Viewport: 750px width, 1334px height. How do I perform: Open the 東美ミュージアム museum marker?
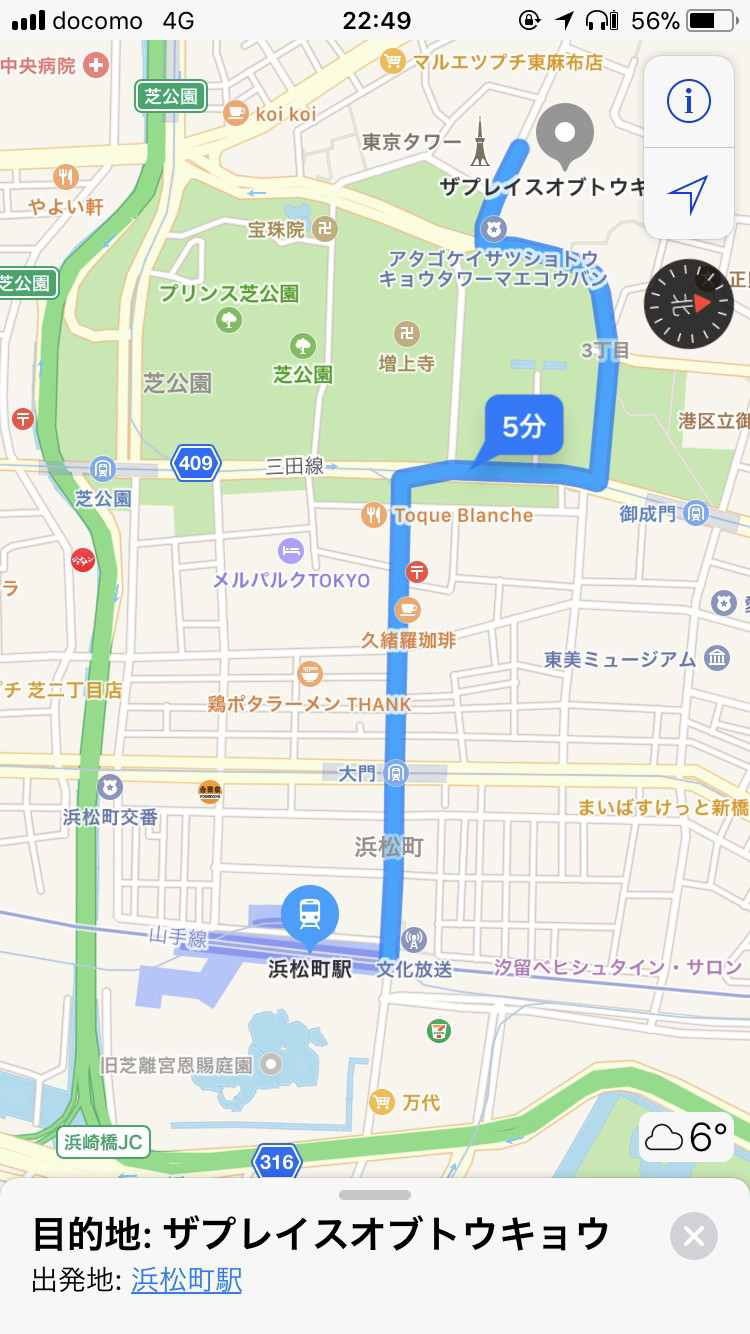(717, 658)
